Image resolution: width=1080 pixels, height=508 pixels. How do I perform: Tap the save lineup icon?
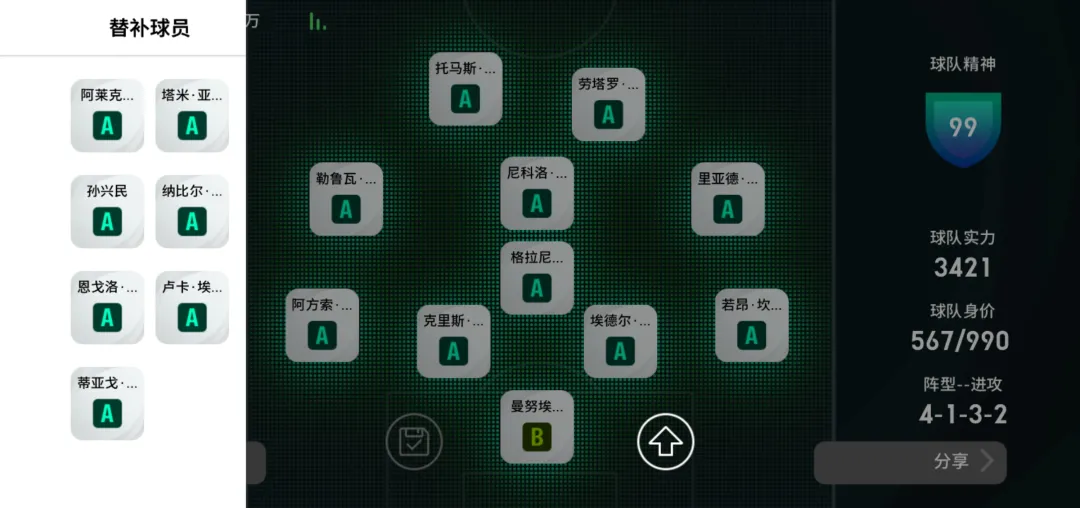[414, 441]
